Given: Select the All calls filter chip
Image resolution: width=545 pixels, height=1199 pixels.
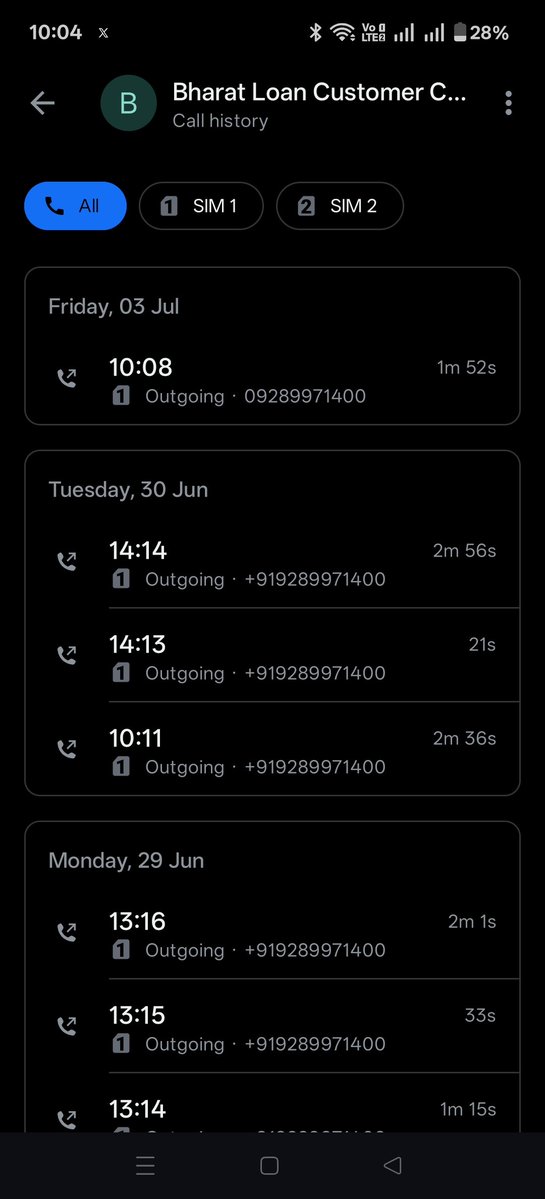Looking at the screenshot, I should click(x=75, y=206).
